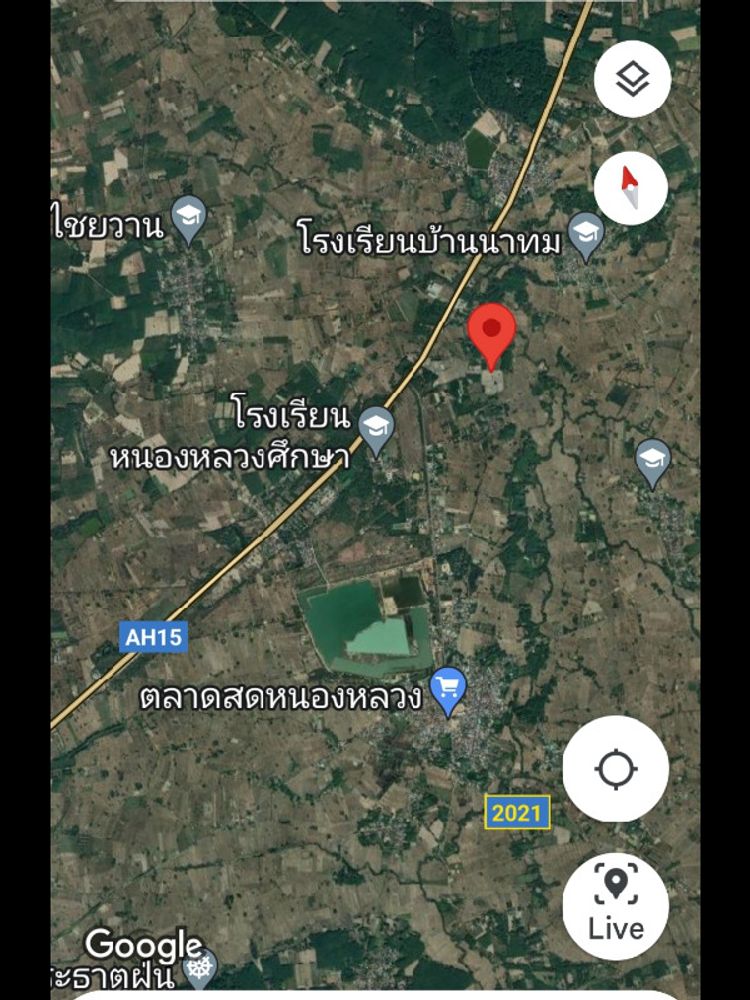
Task: Open the map layers selector
Action: pos(631,79)
